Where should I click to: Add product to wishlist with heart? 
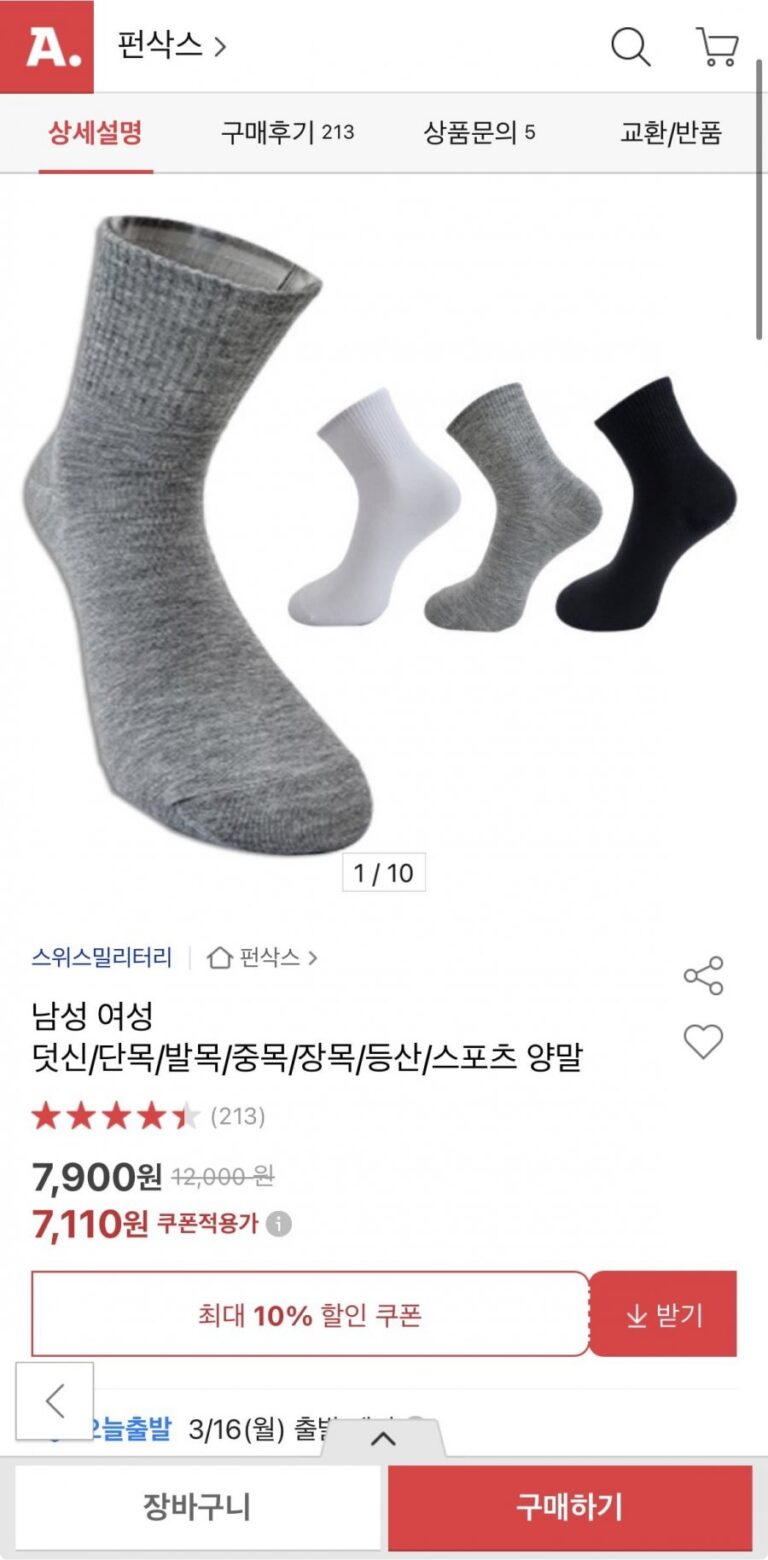click(x=703, y=1042)
